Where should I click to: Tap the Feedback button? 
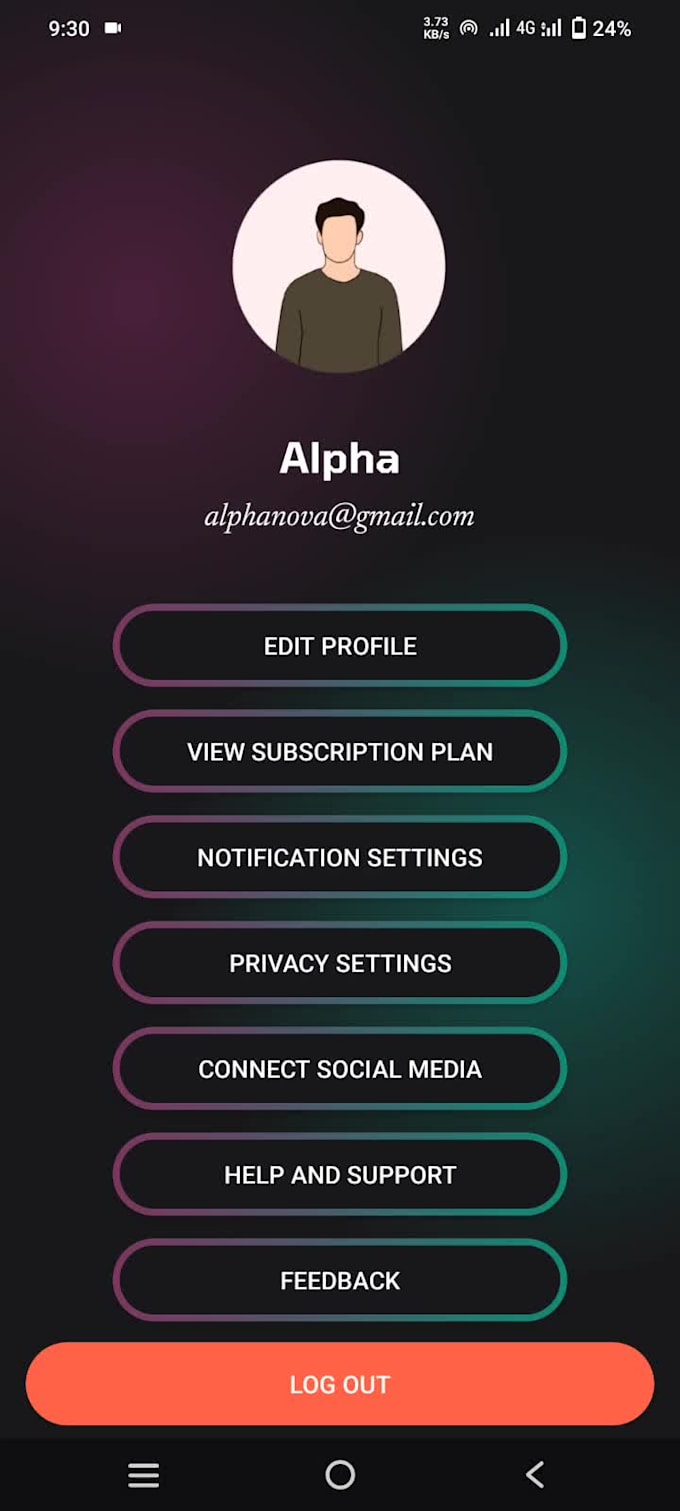[x=340, y=1281]
